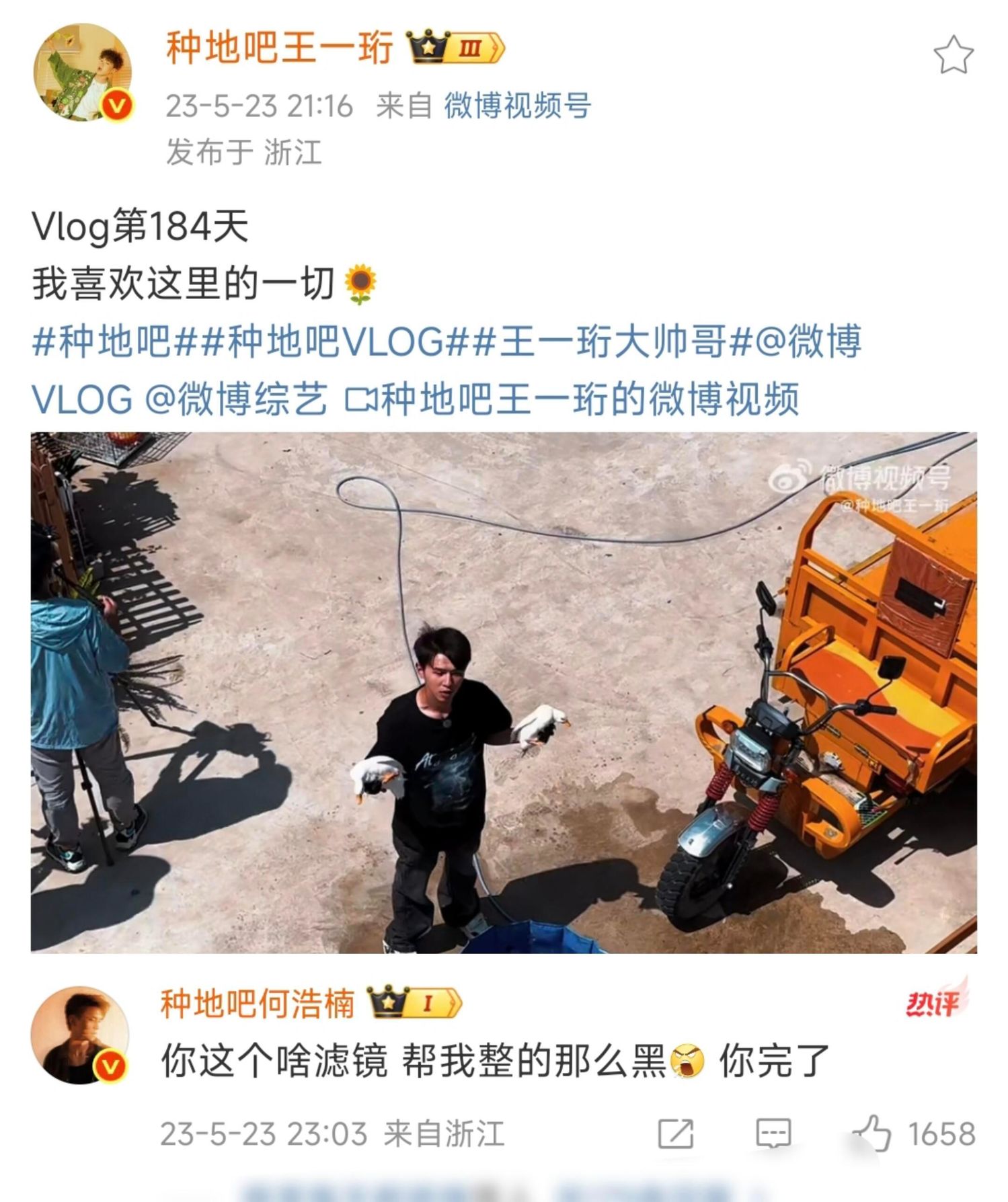The width and height of the screenshot is (1008, 1202).
Task: Like 种地吧何浩楠's comment
Action: pyautogui.click(x=874, y=1133)
